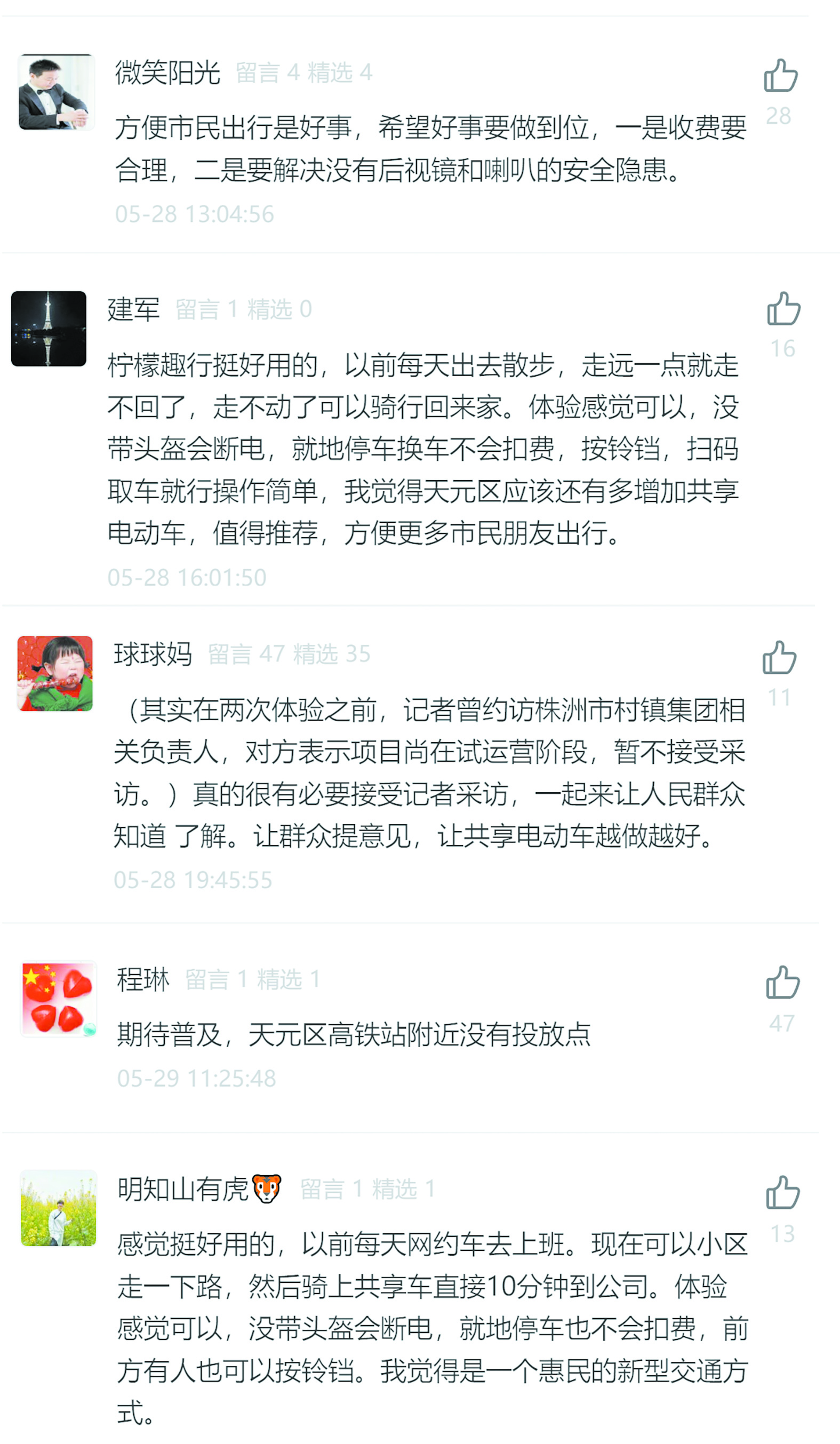Open 建军's profile avatar
840x1444 pixels.
pyautogui.click(x=49, y=329)
